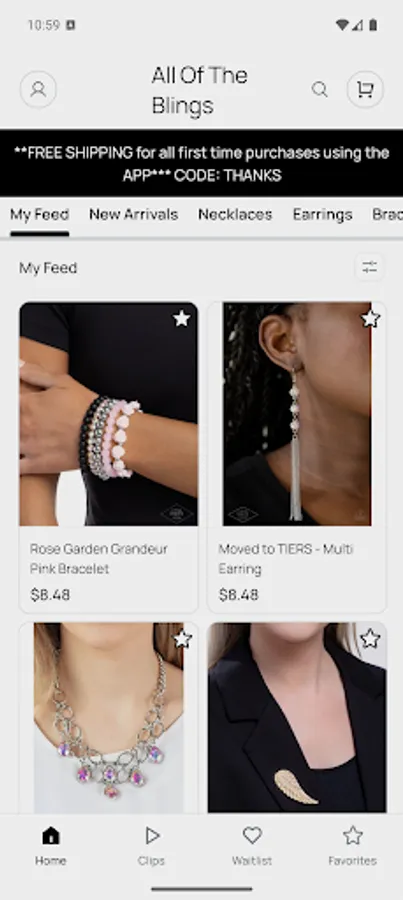Open the user profile icon

(38, 90)
